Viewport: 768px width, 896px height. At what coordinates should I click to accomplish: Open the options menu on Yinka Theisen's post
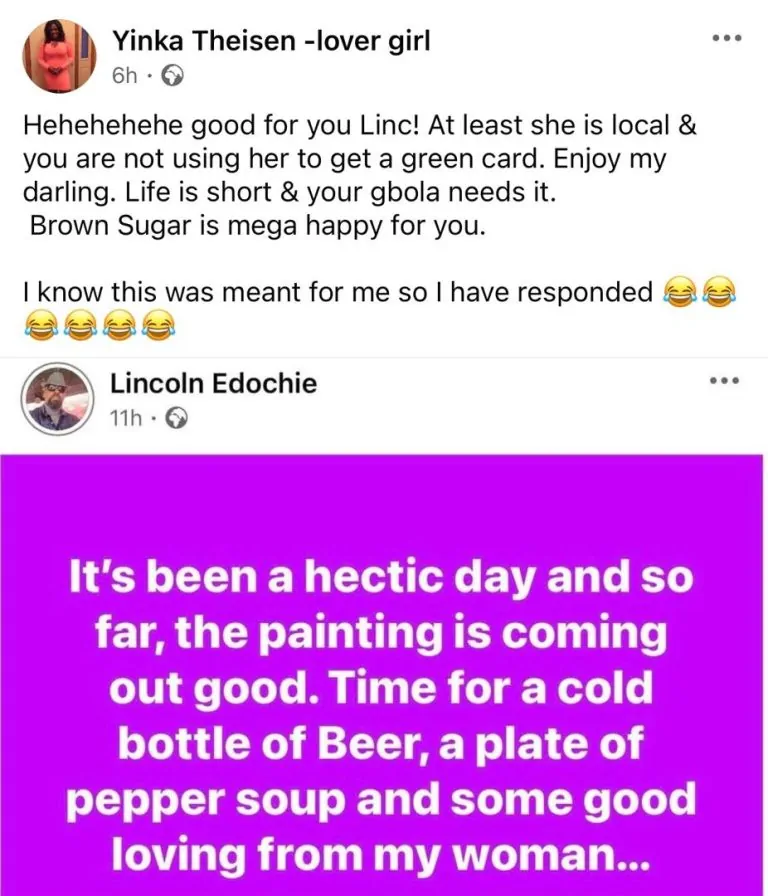[726, 39]
